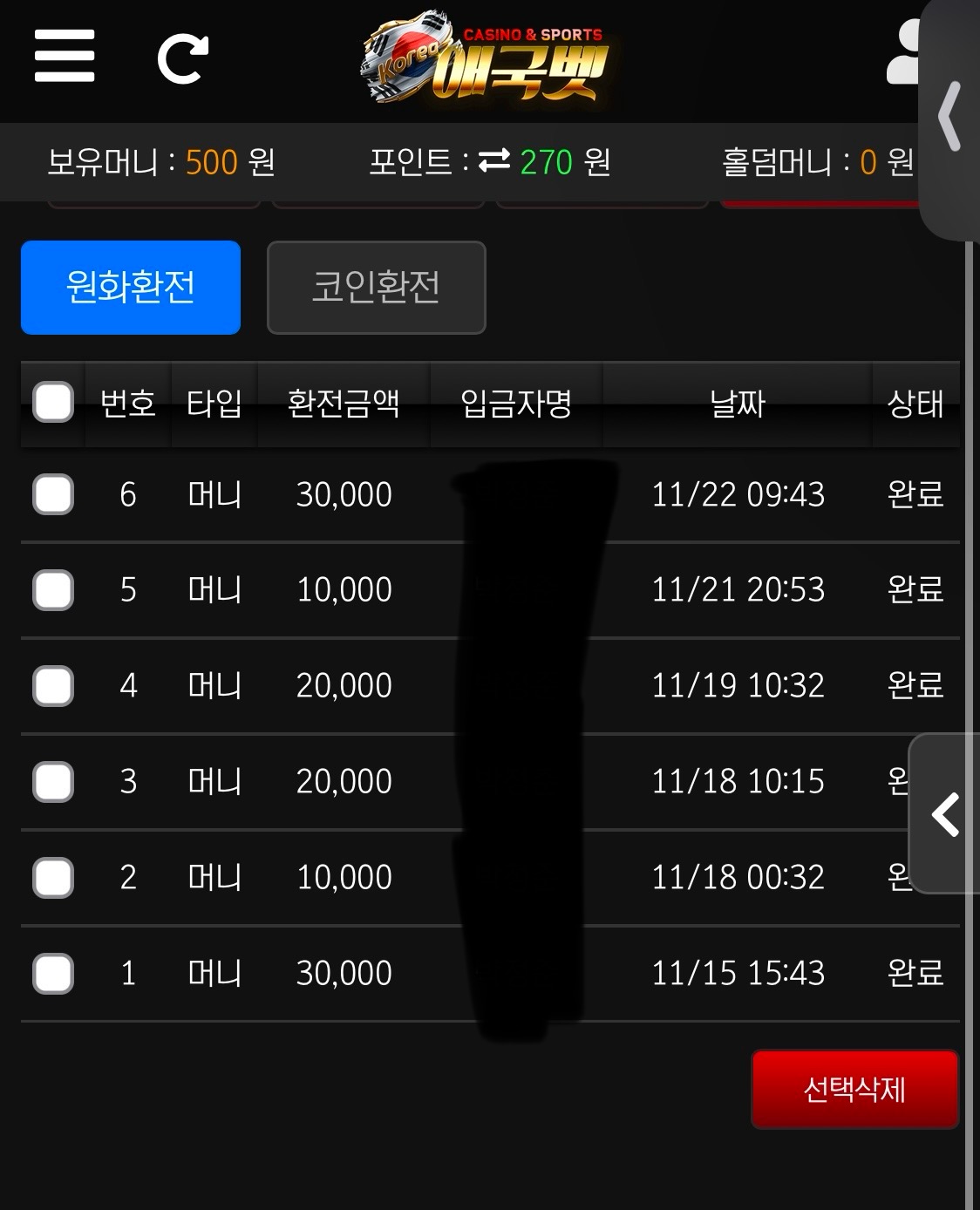Tick the checkbox for row number 4
Screen dimensions: 980x1210
click(x=53, y=685)
